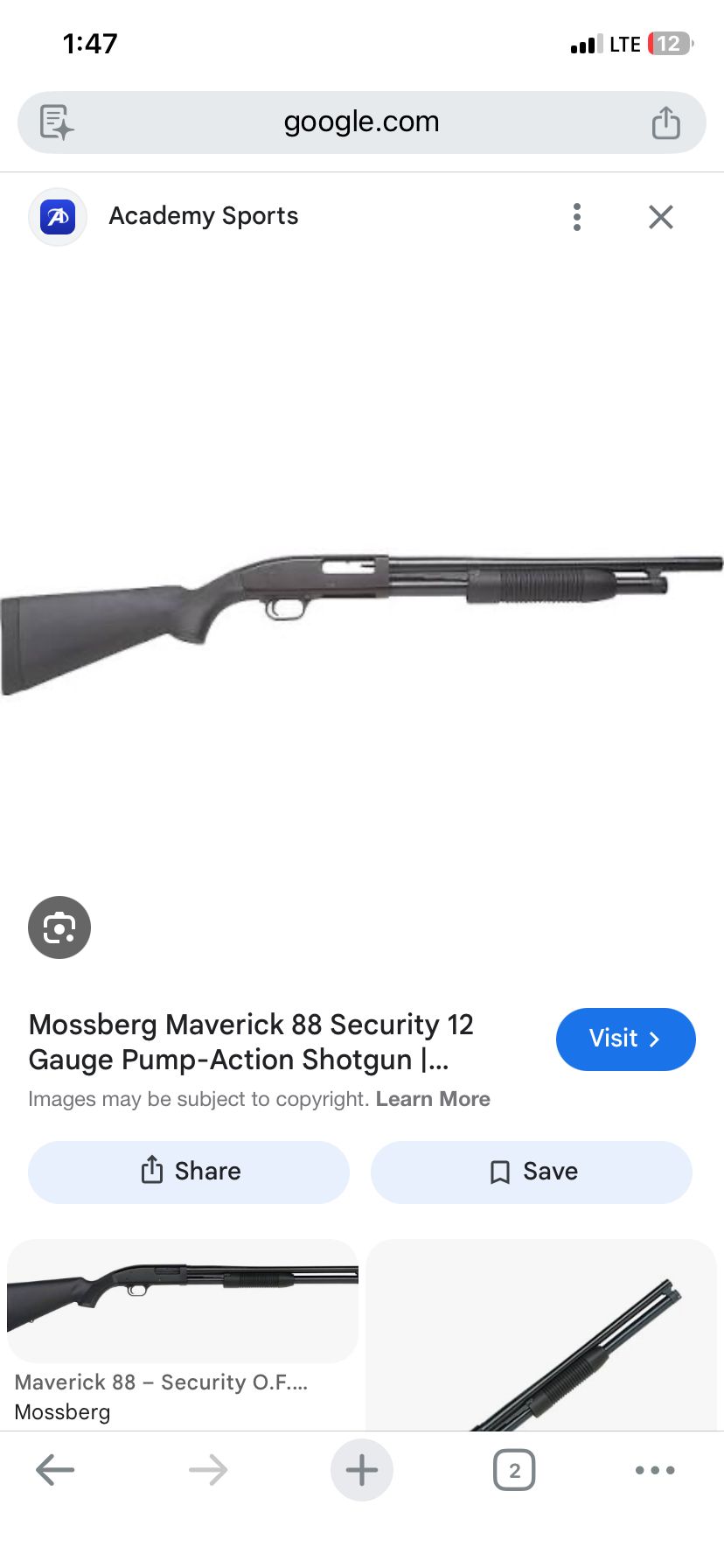Image resolution: width=724 pixels, height=1568 pixels.
Task: Open the Mossberg Maverick 88 Security title
Action: (x=251, y=1041)
